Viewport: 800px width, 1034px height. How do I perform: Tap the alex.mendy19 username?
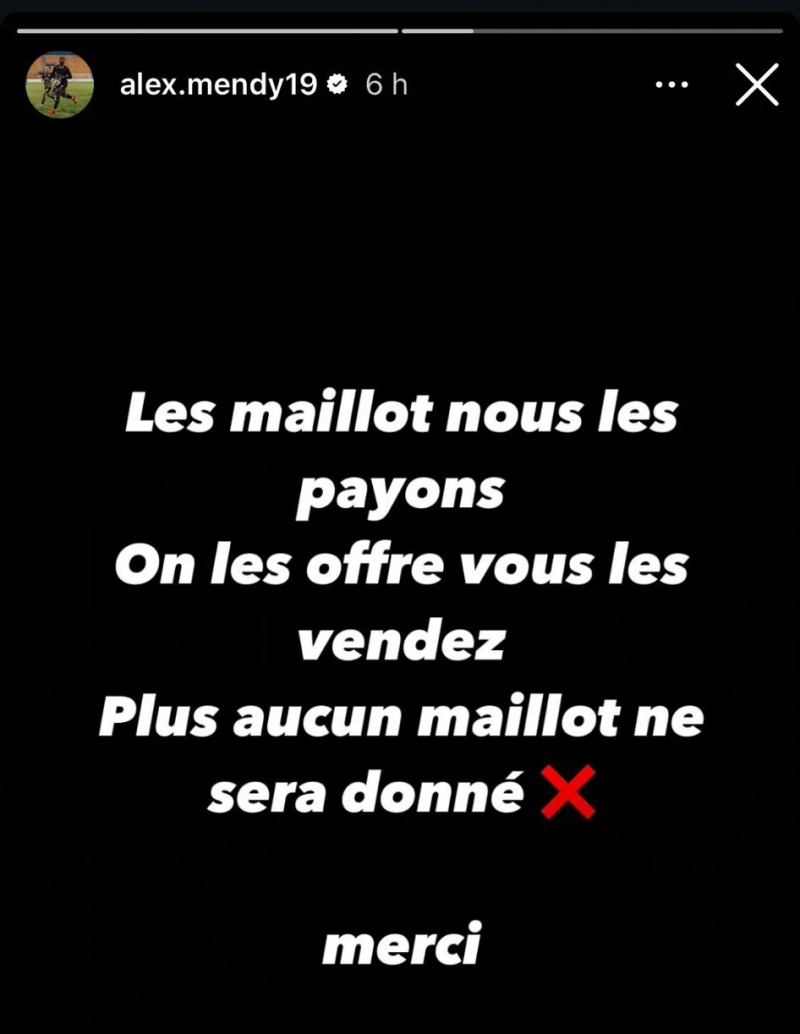click(218, 85)
